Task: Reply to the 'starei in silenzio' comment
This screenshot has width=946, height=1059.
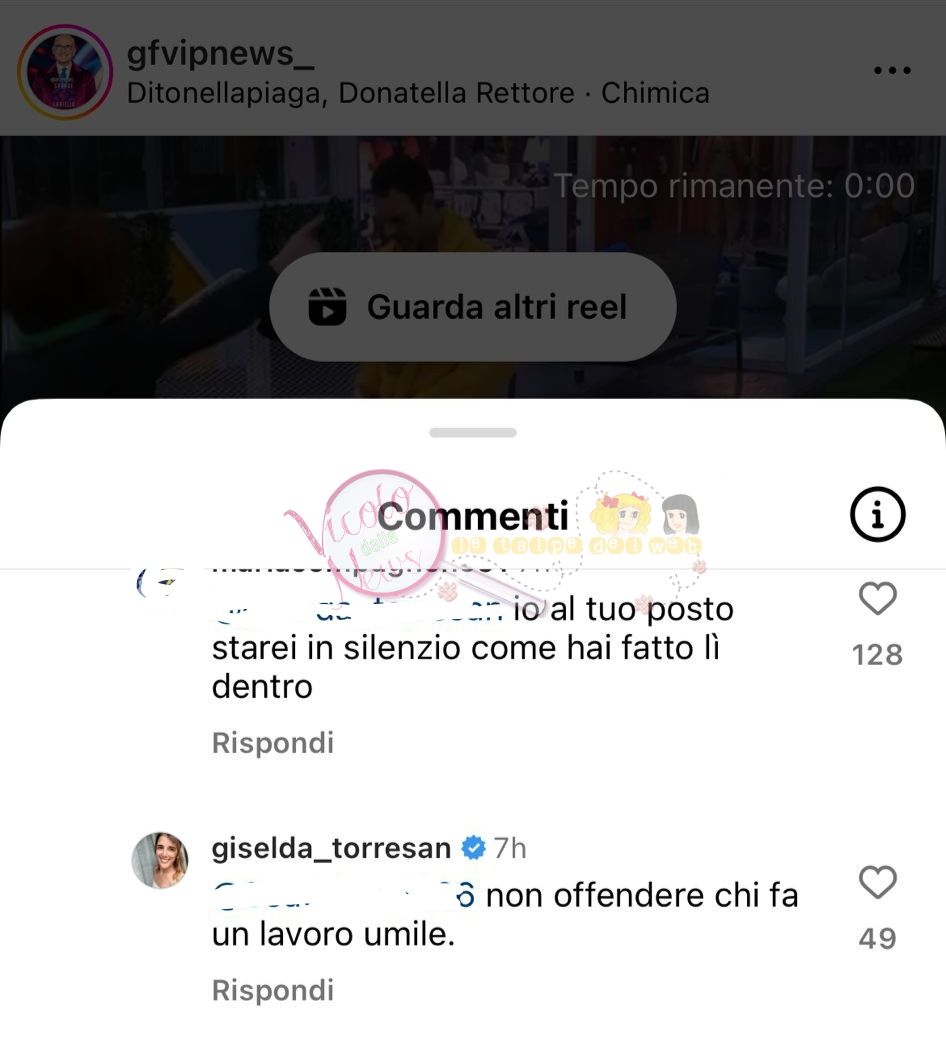Action: pyautogui.click(x=272, y=743)
